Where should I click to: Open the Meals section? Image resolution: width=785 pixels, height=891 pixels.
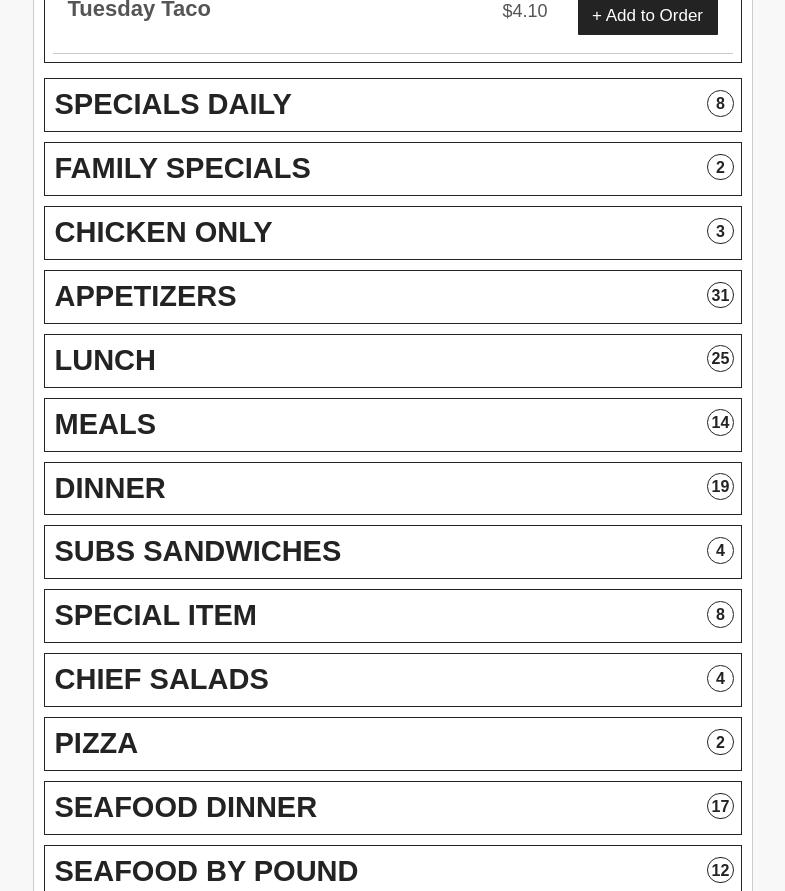[392, 424]
